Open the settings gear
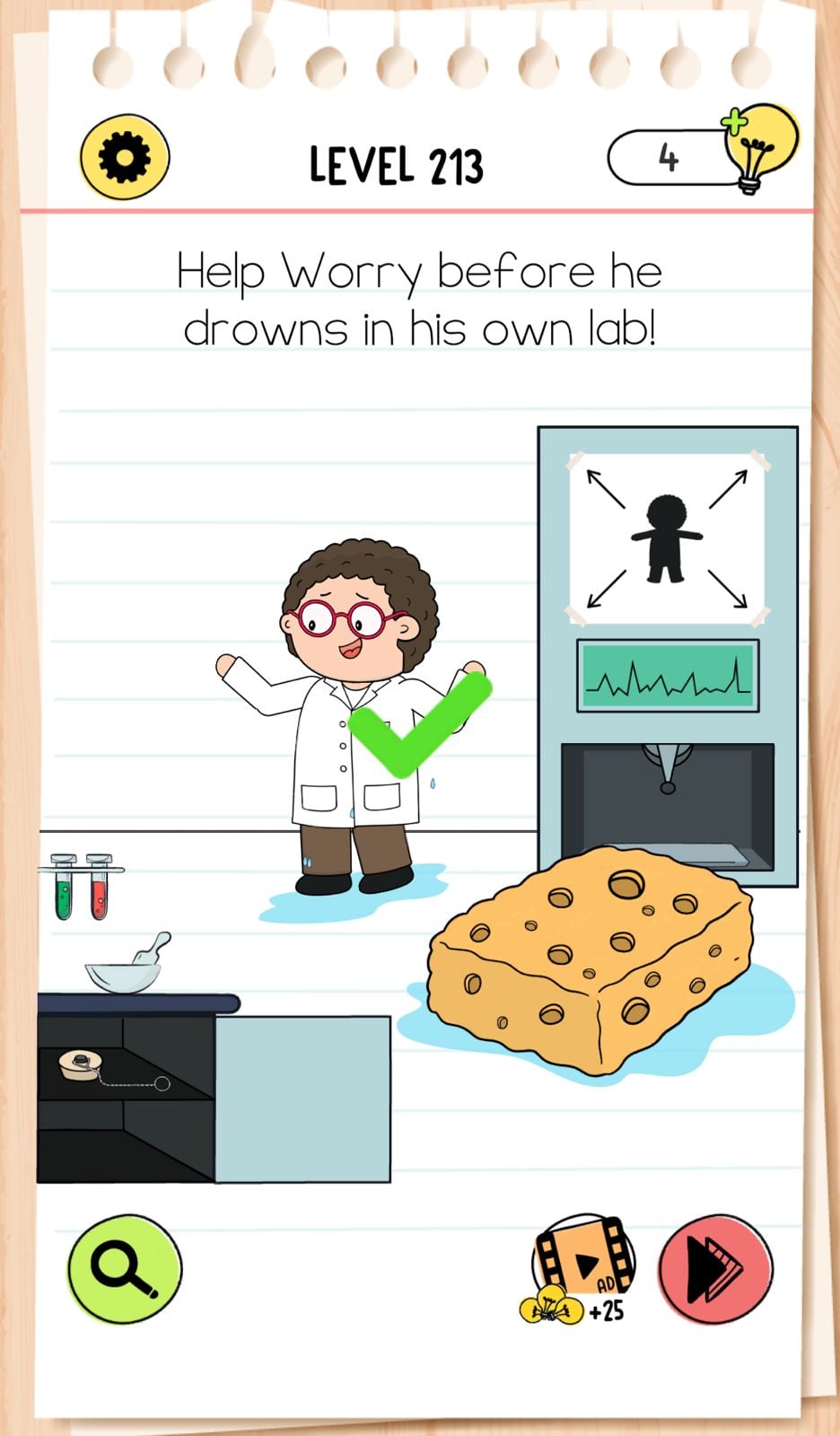840x1436 pixels. tap(125, 157)
